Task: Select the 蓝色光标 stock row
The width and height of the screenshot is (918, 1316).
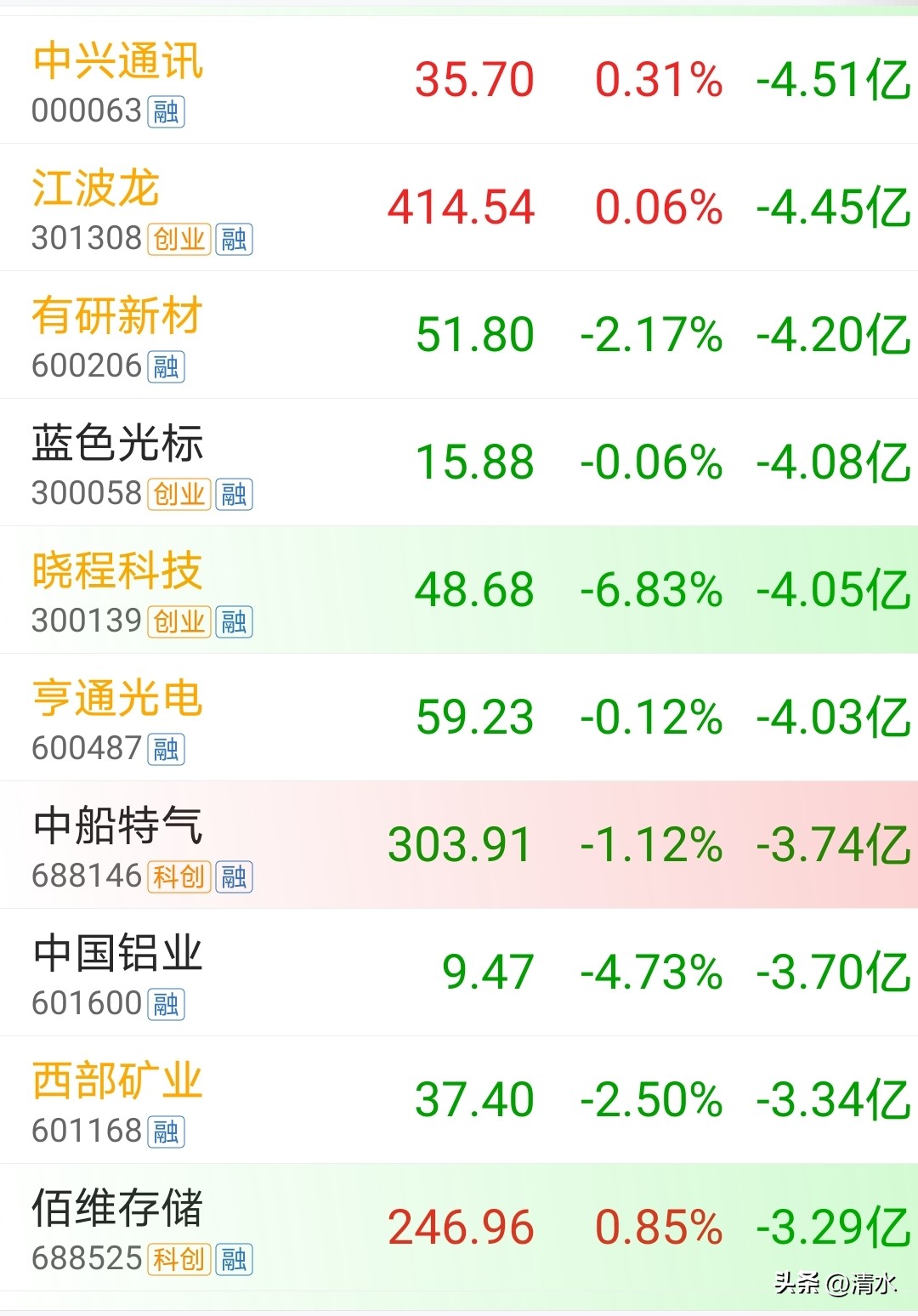Action: point(459,462)
